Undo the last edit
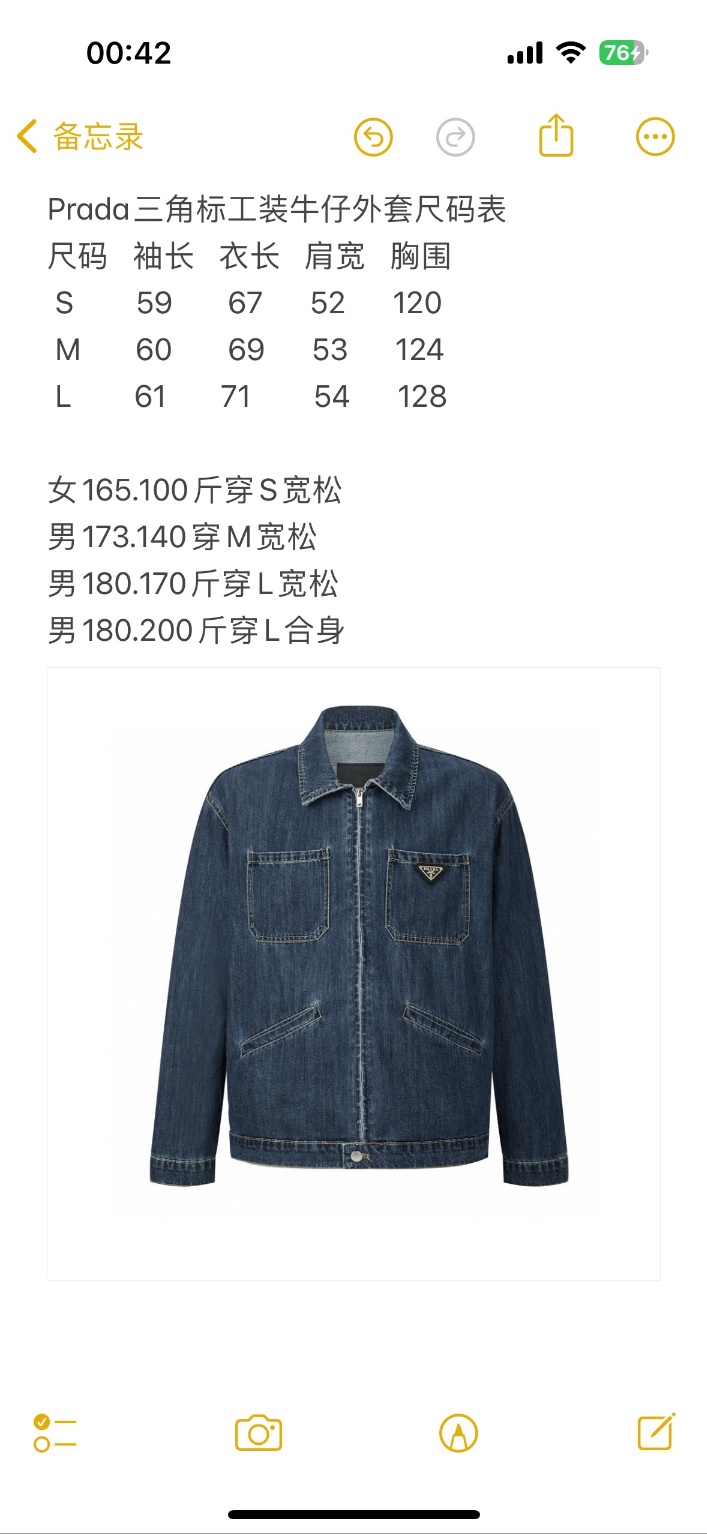Screen dimensions: 707x1534 pyautogui.click(x=373, y=137)
